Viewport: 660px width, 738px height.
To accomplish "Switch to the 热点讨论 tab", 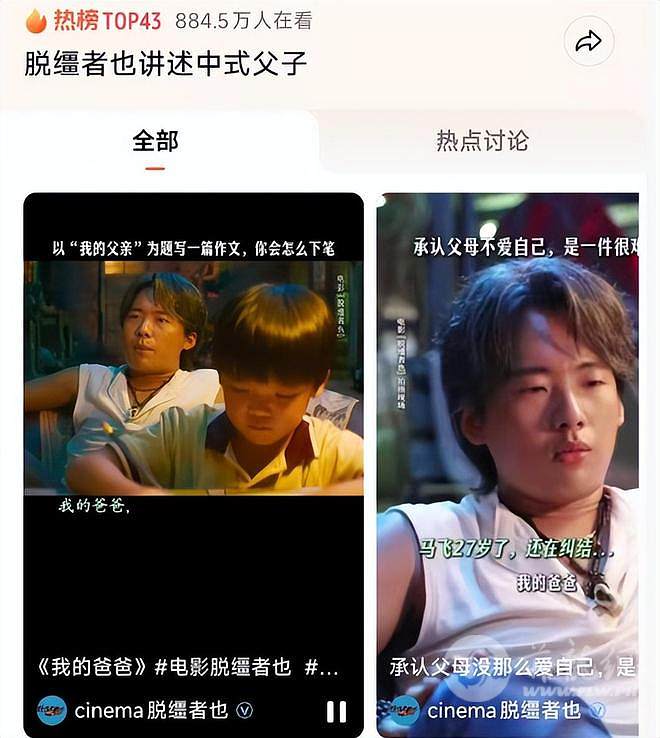I will [x=482, y=141].
